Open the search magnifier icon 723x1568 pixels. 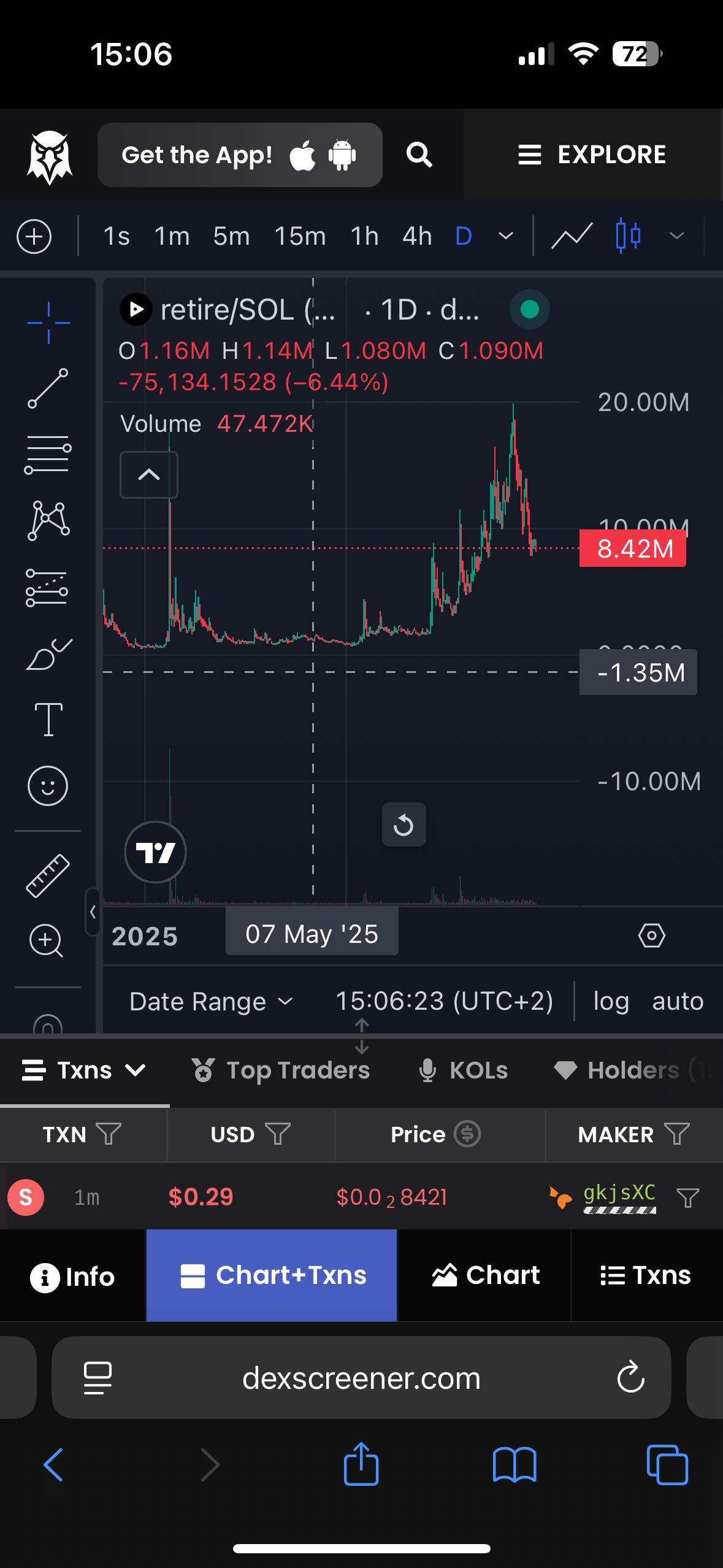(x=419, y=155)
